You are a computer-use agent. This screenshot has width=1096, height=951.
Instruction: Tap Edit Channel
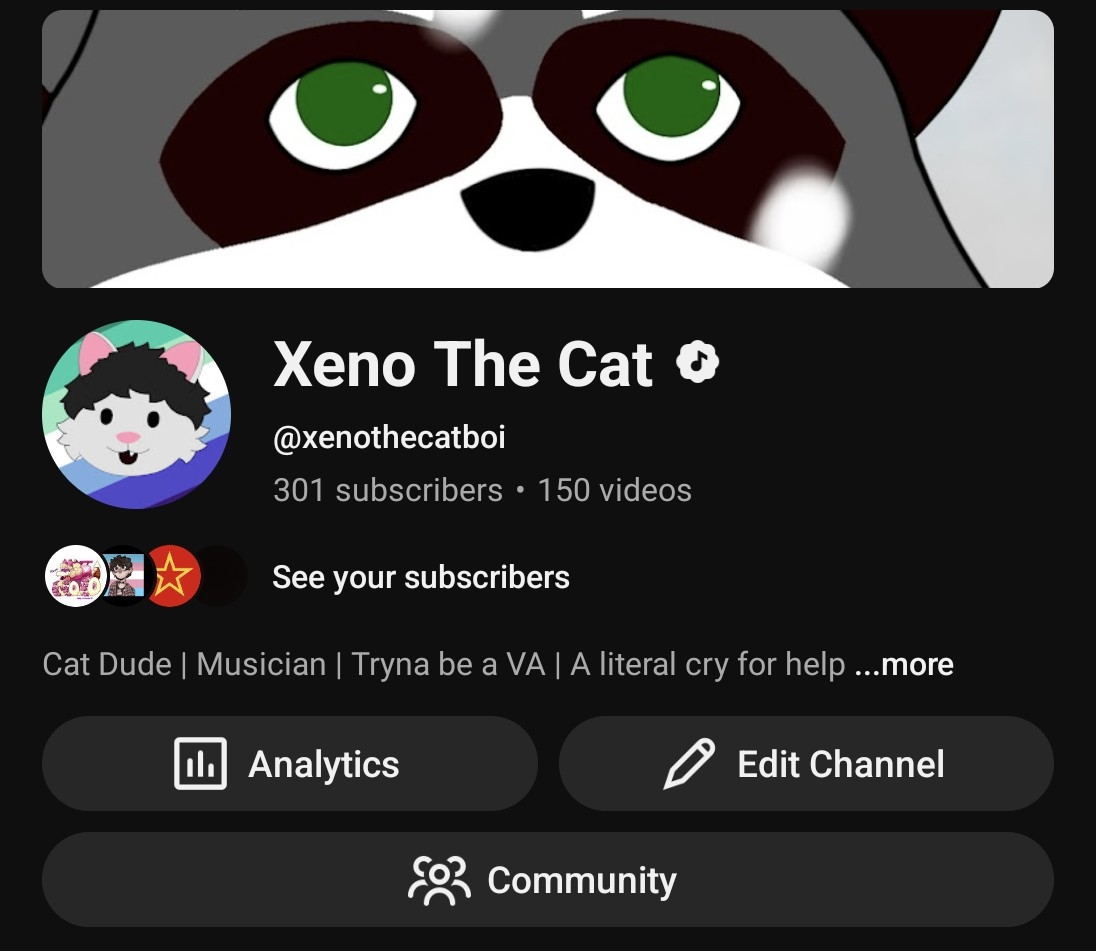point(806,764)
